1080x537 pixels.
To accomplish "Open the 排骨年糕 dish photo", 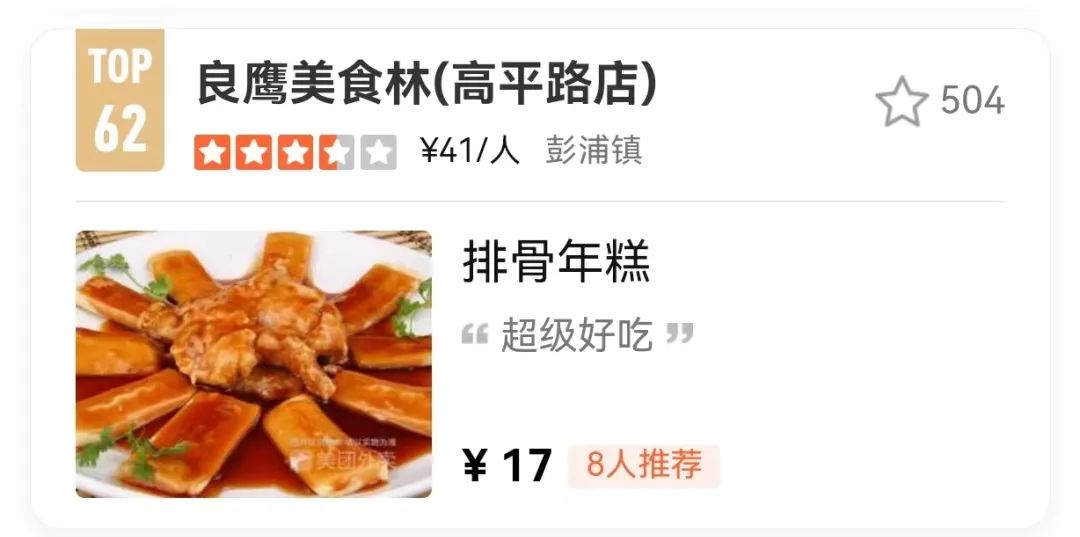I will [x=254, y=364].
